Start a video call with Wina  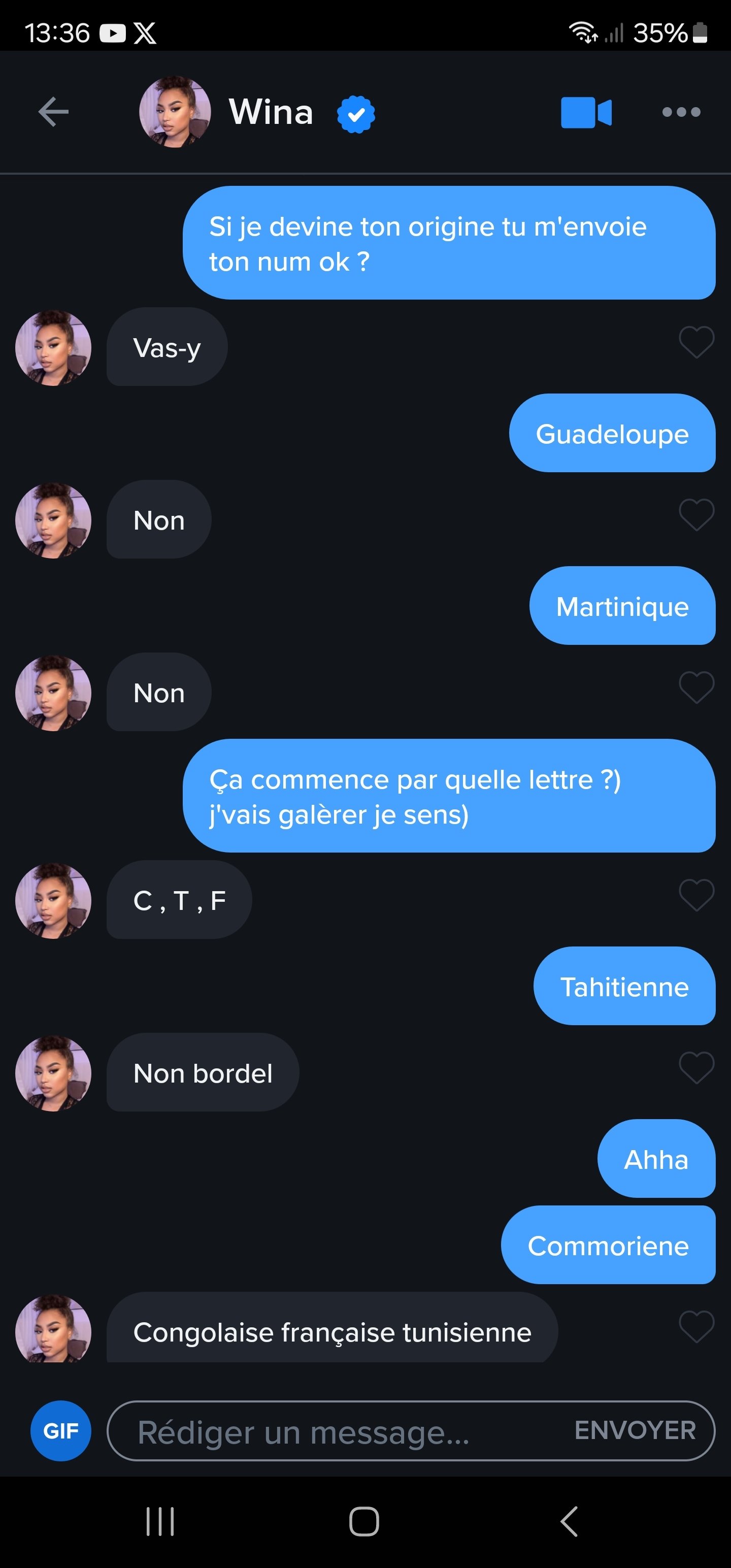click(x=585, y=113)
